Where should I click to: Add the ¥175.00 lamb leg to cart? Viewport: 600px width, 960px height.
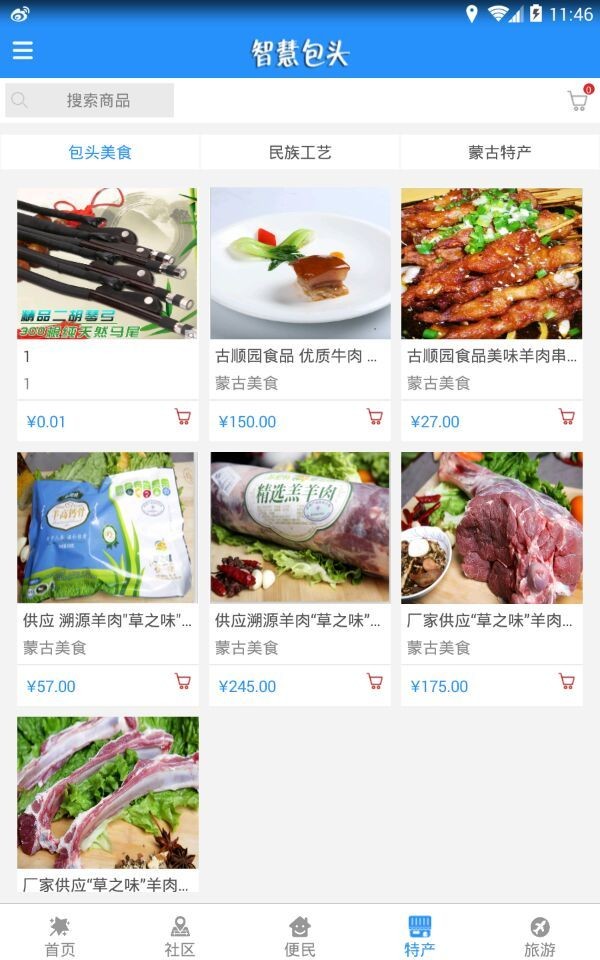click(x=567, y=682)
